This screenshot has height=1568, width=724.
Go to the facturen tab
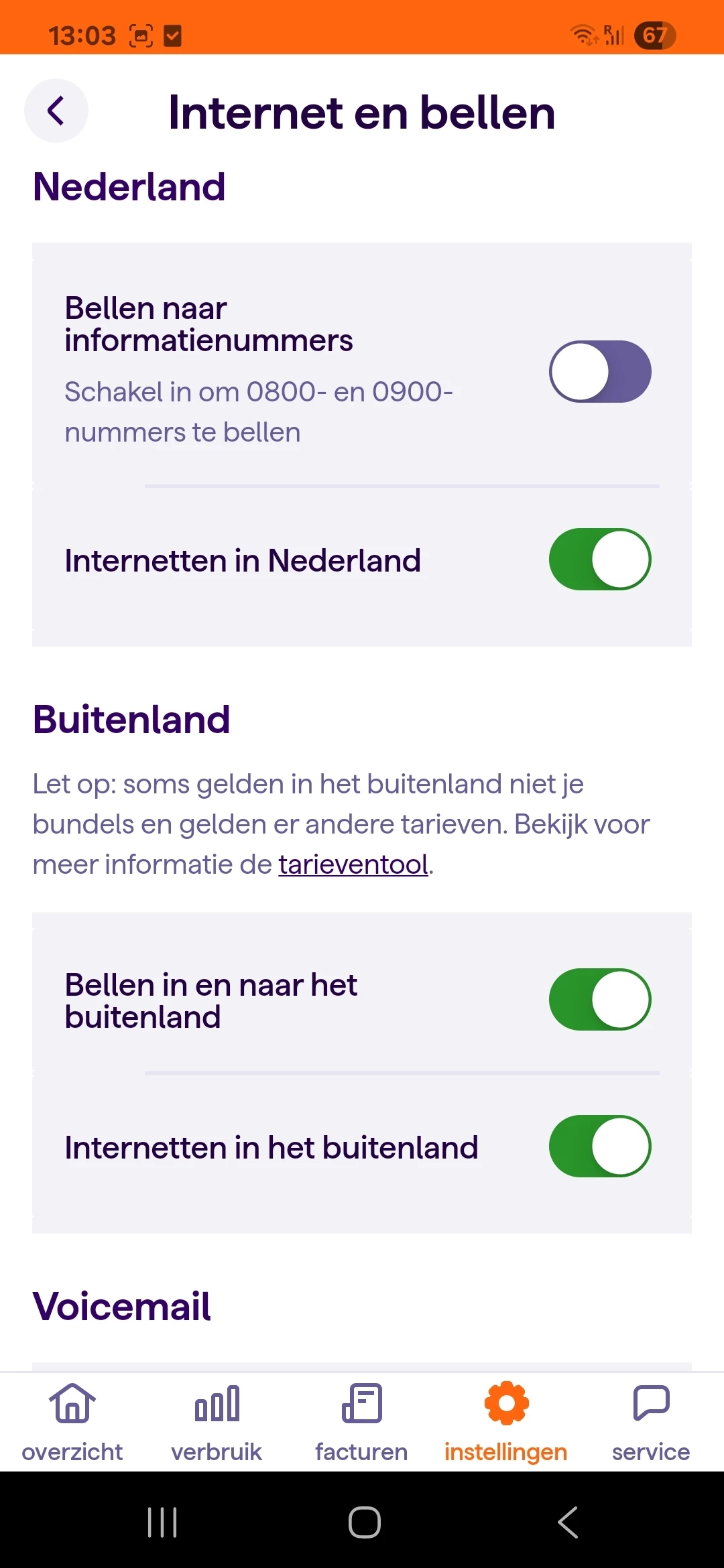tap(361, 1422)
